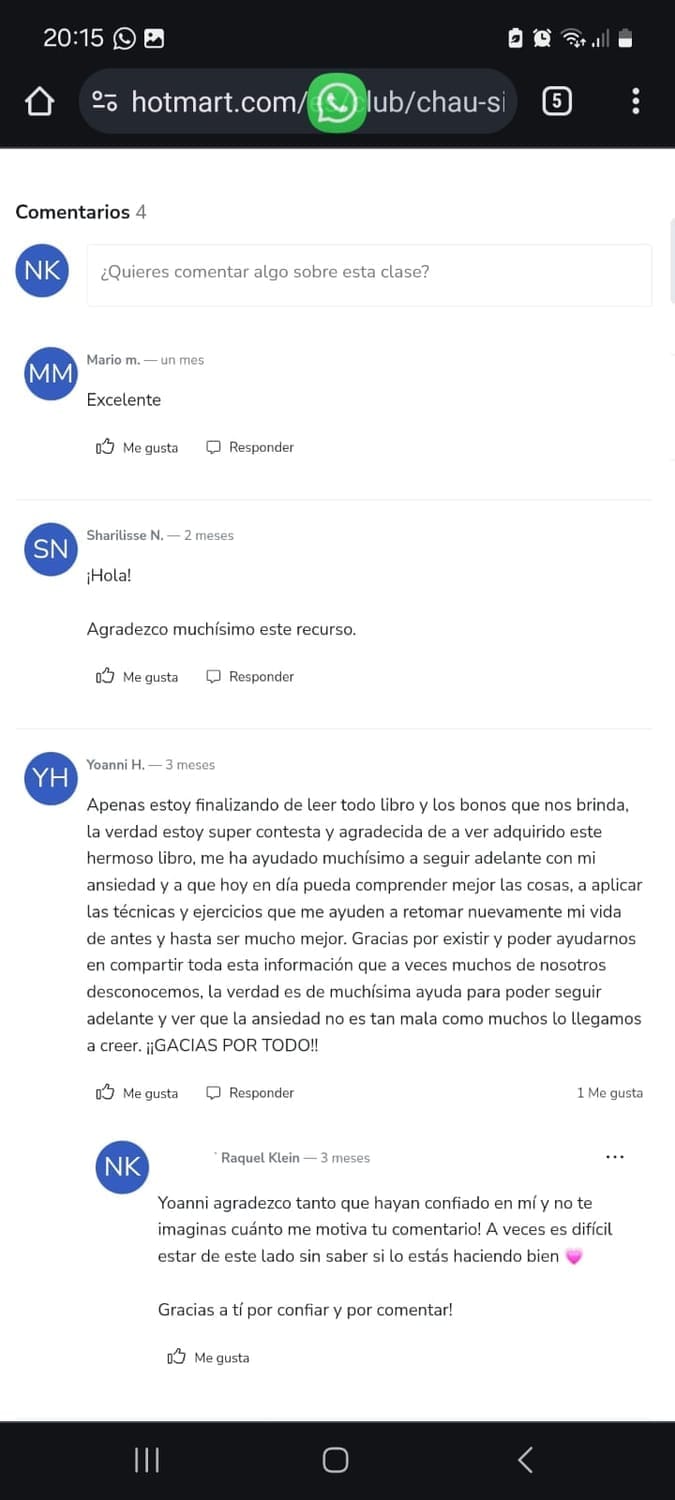Reply to Yoanni H.'s comment
The image size is (675, 1500).
coord(250,1093)
